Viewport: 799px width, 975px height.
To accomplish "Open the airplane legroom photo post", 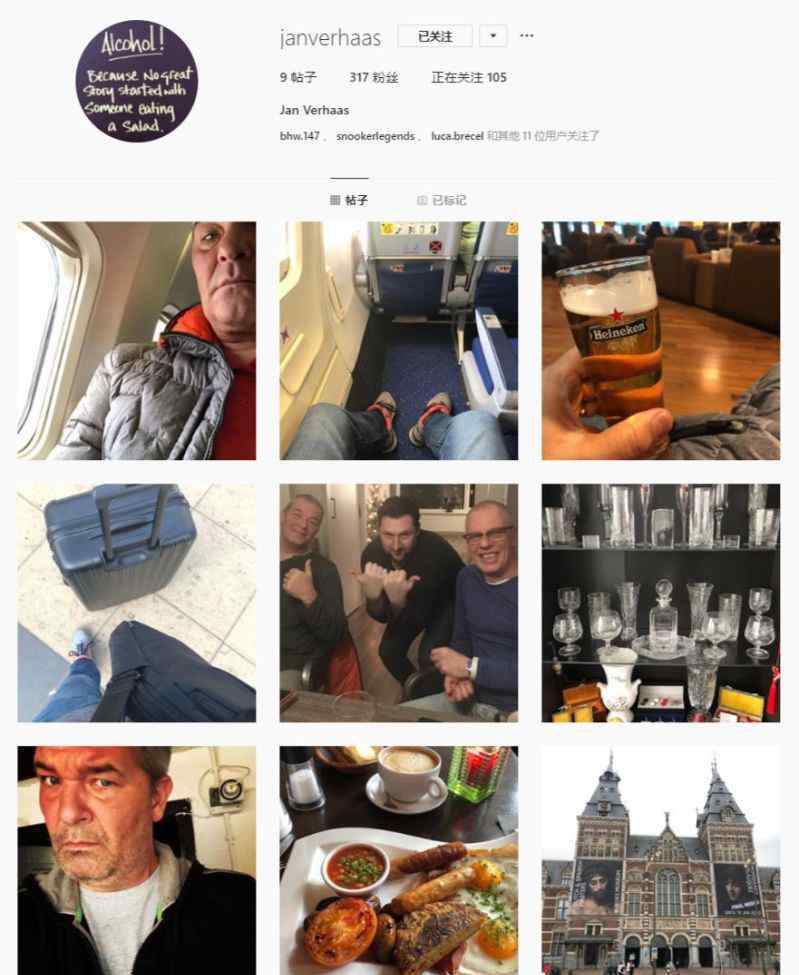I will point(398,340).
